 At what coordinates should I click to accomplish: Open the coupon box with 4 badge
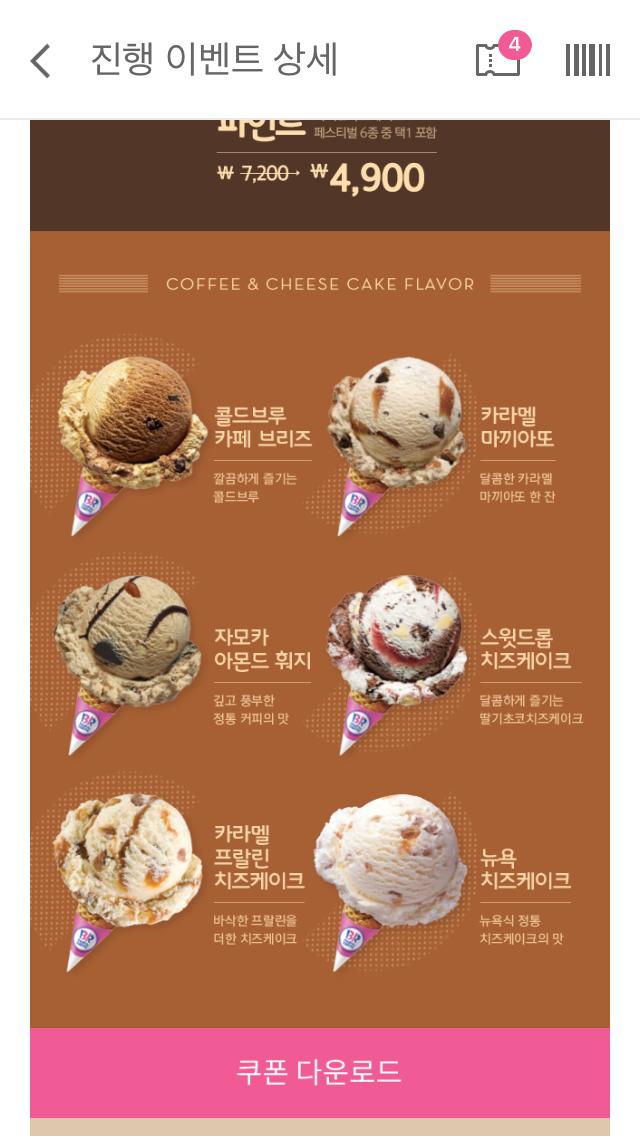[498, 60]
